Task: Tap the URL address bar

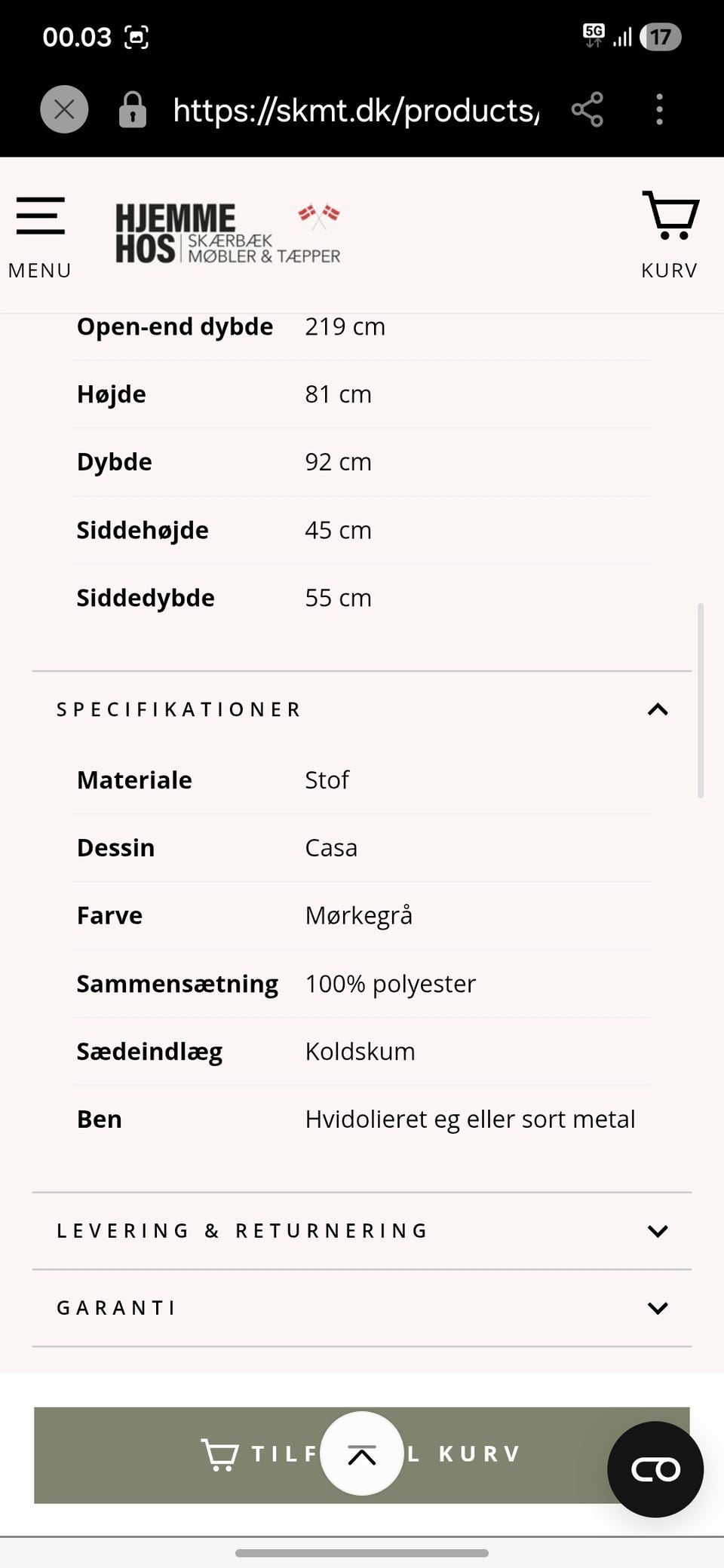Action: pyautogui.click(x=354, y=109)
